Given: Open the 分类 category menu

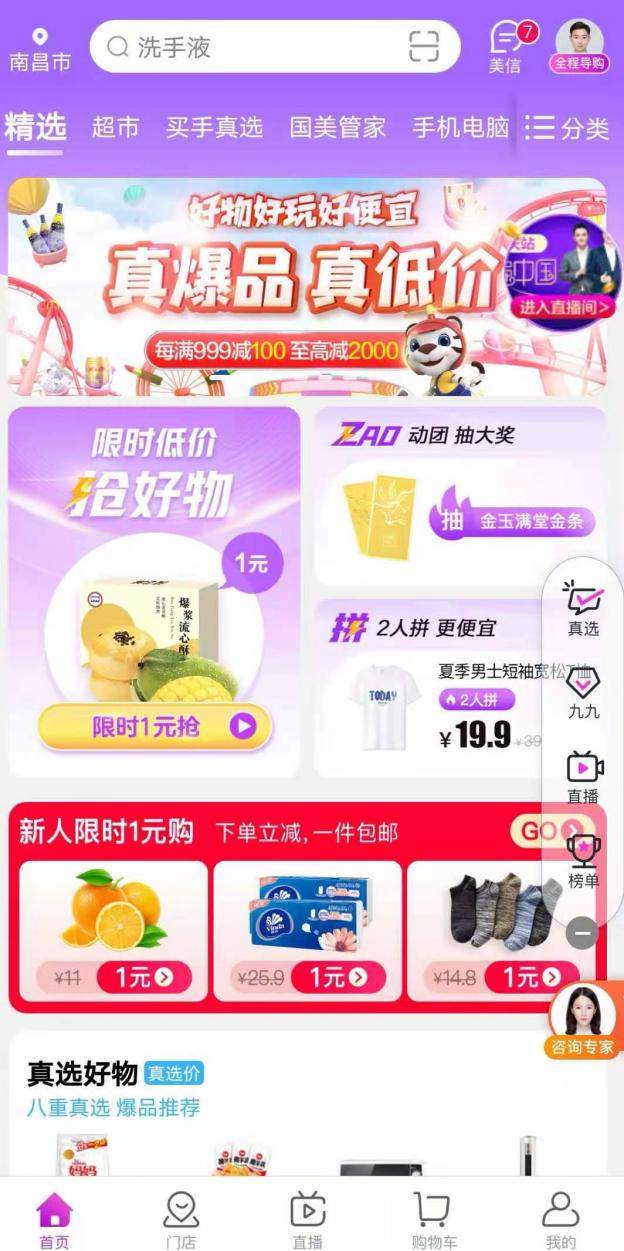Looking at the screenshot, I should pos(568,128).
